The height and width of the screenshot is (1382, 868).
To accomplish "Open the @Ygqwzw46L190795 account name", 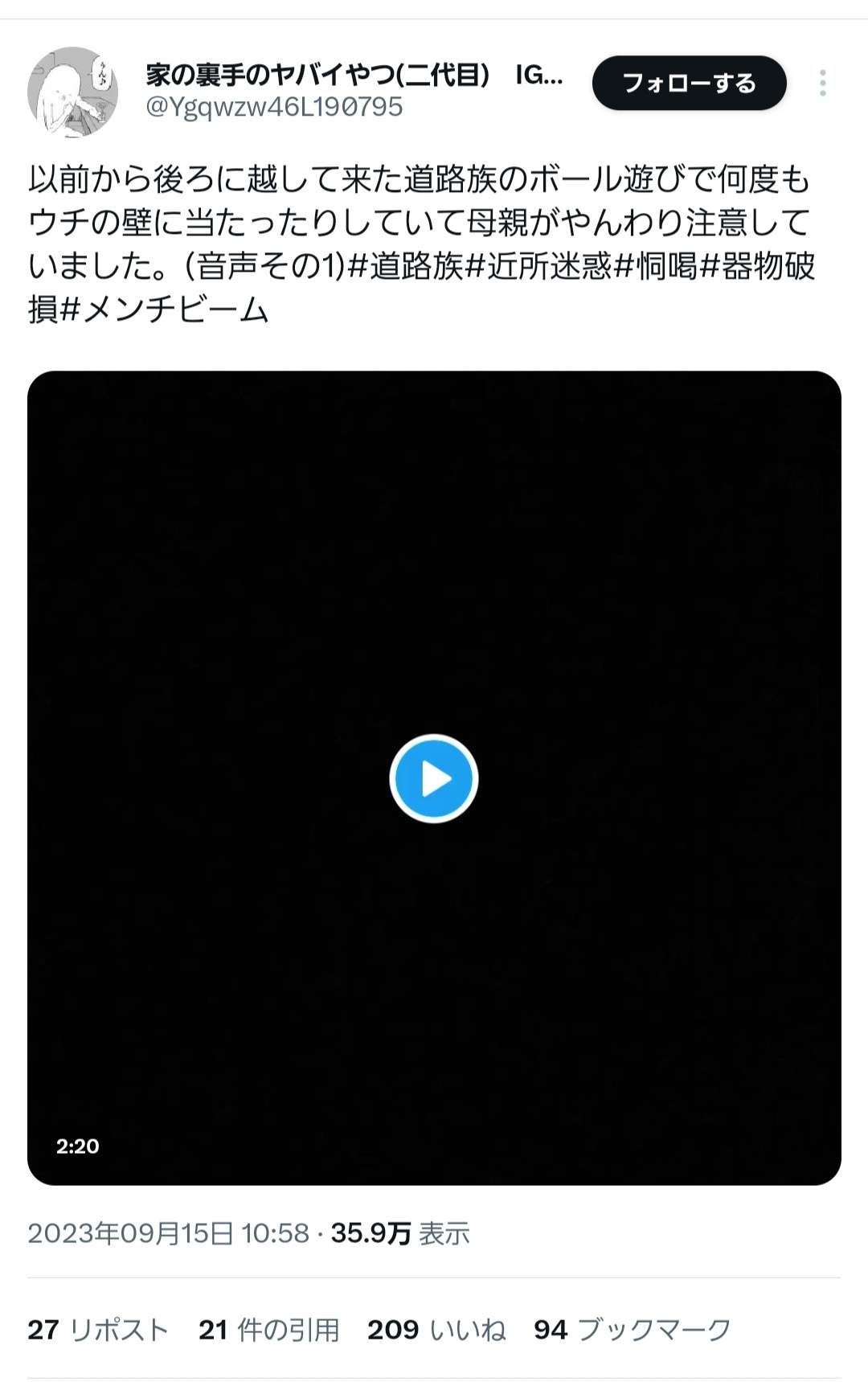I will pos(274,107).
